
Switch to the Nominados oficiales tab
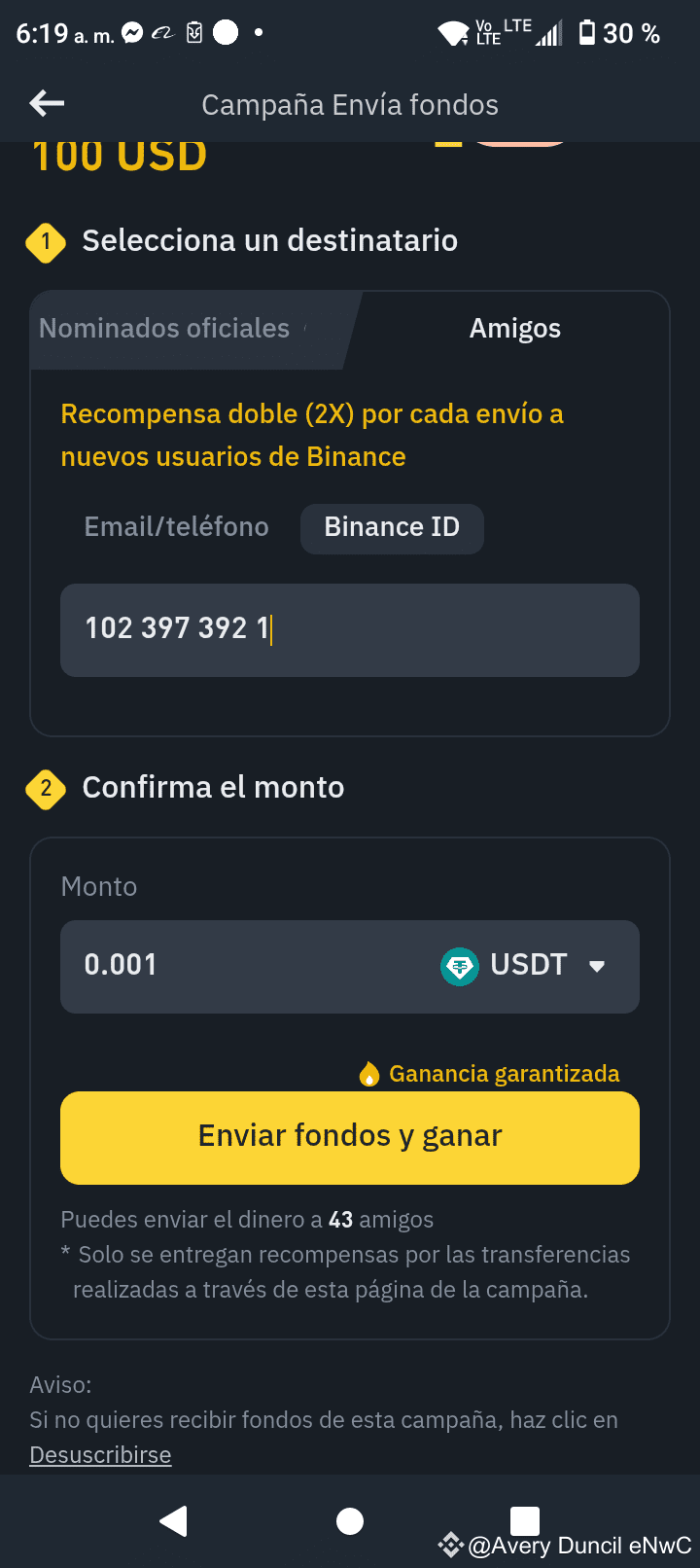(x=163, y=328)
